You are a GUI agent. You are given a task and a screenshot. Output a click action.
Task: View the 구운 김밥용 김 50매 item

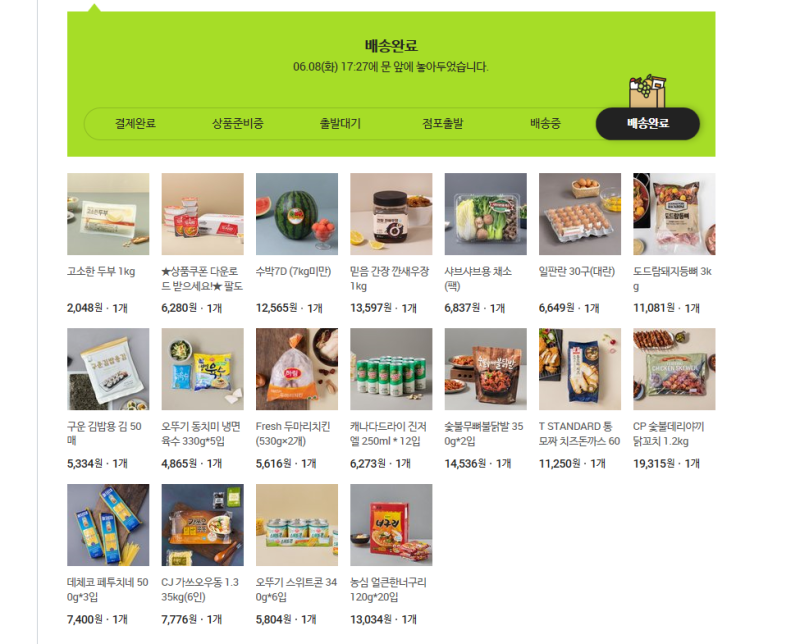tap(108, 369)
